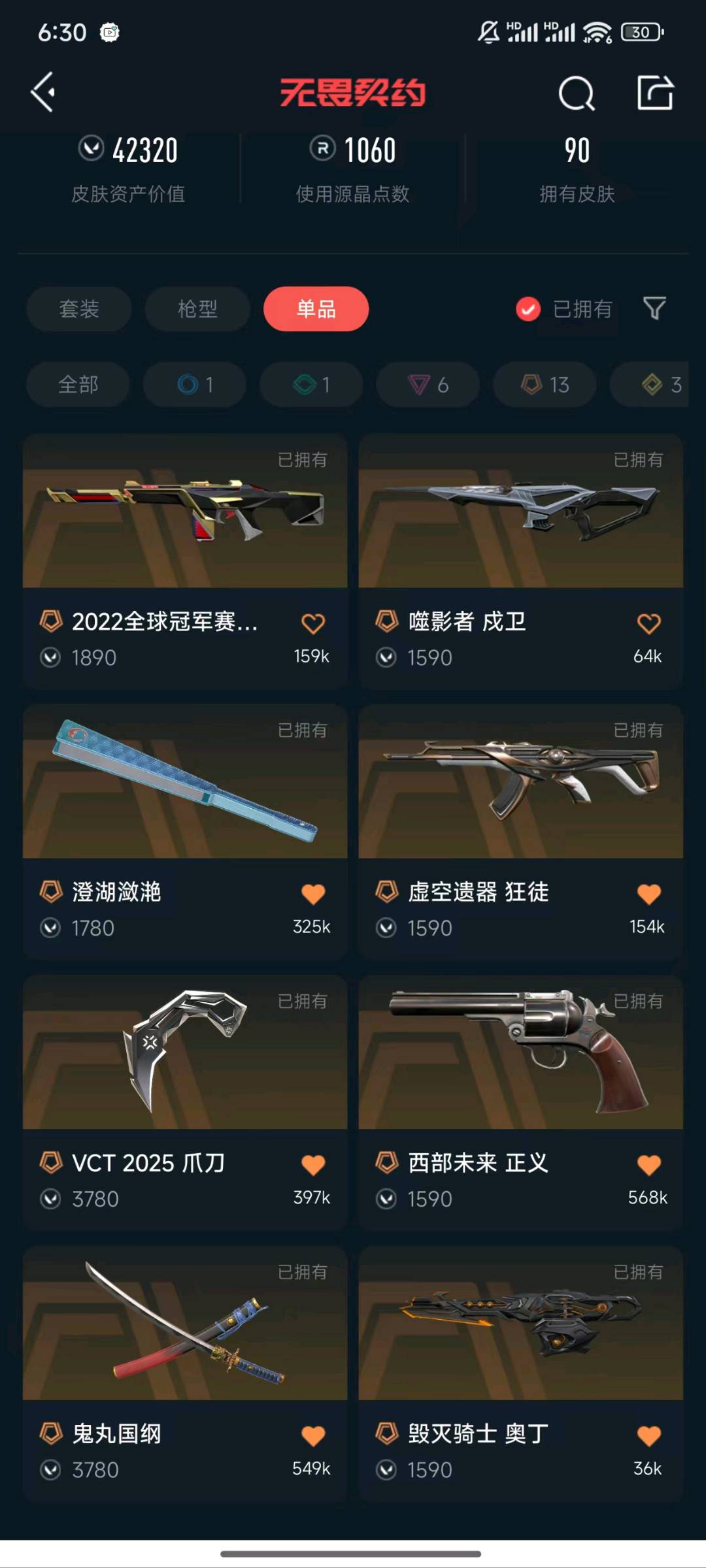Viewport: 706px width, 1568px height.
Task: Switch to the 套装 tab
Action: coord(79,308)
